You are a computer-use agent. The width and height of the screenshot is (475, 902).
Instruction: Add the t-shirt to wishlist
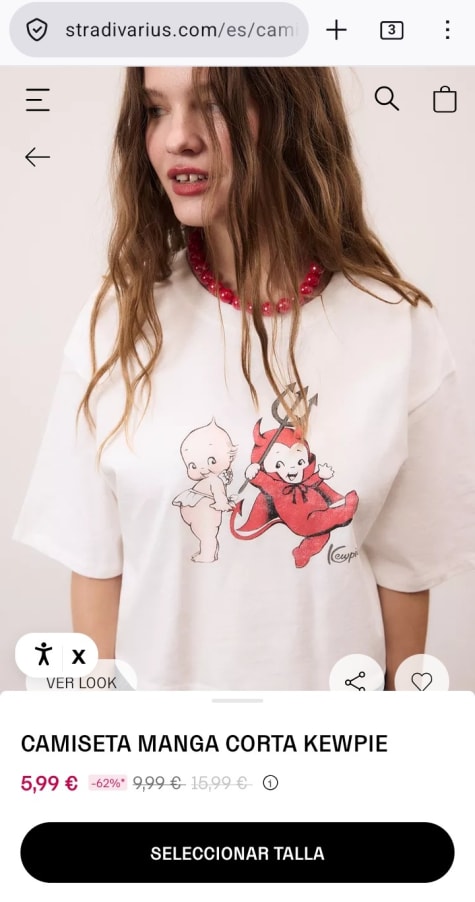[422, 681]
